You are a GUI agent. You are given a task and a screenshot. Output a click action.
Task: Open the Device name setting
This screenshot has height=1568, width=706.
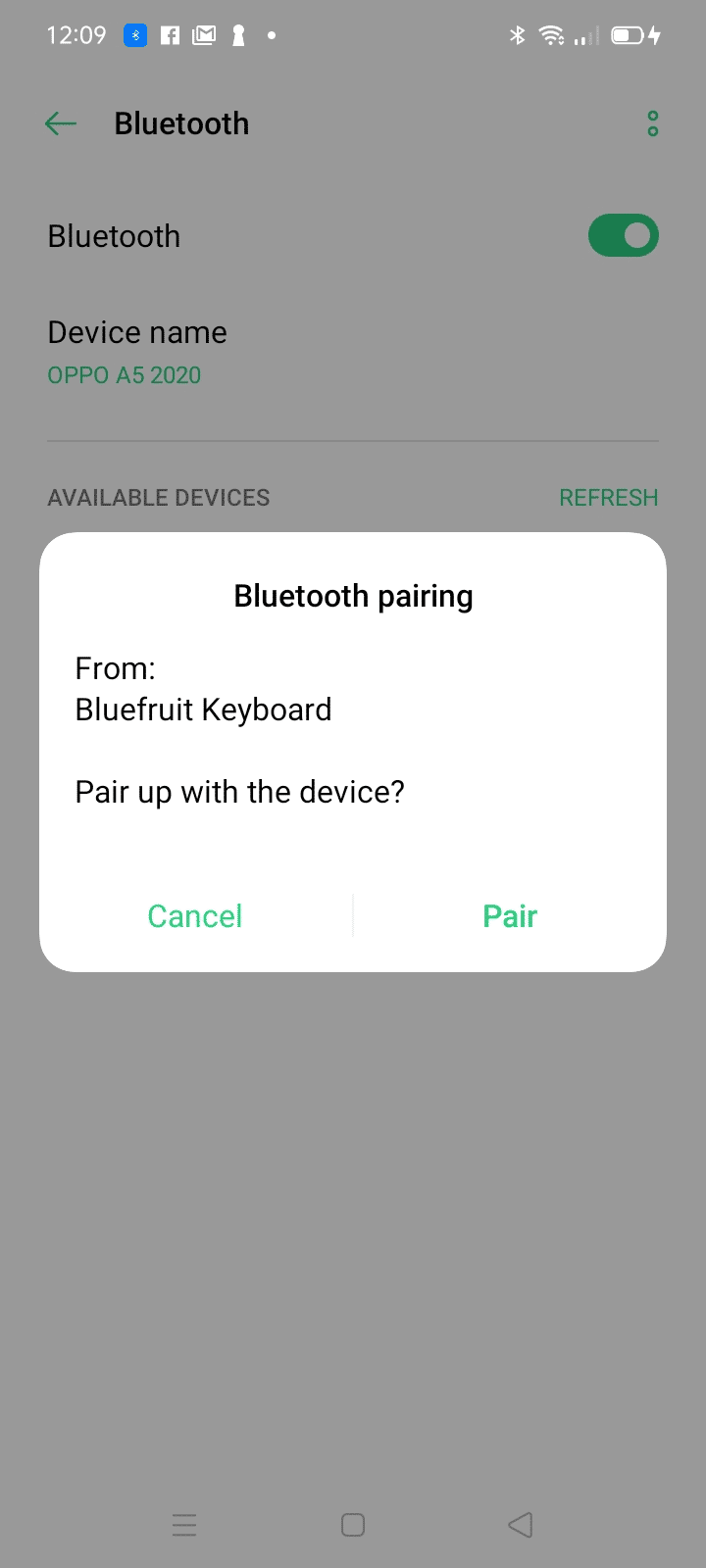(353, 353)
